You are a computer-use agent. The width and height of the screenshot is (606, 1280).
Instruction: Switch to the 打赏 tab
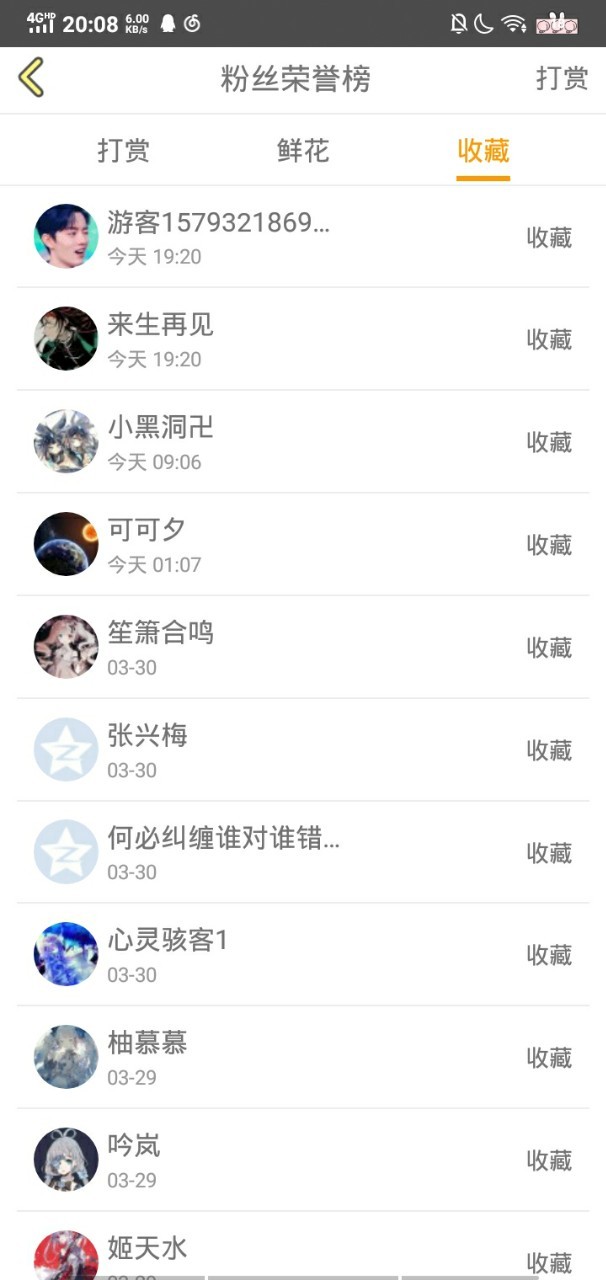pyautogui.click(x=123, y=151)
